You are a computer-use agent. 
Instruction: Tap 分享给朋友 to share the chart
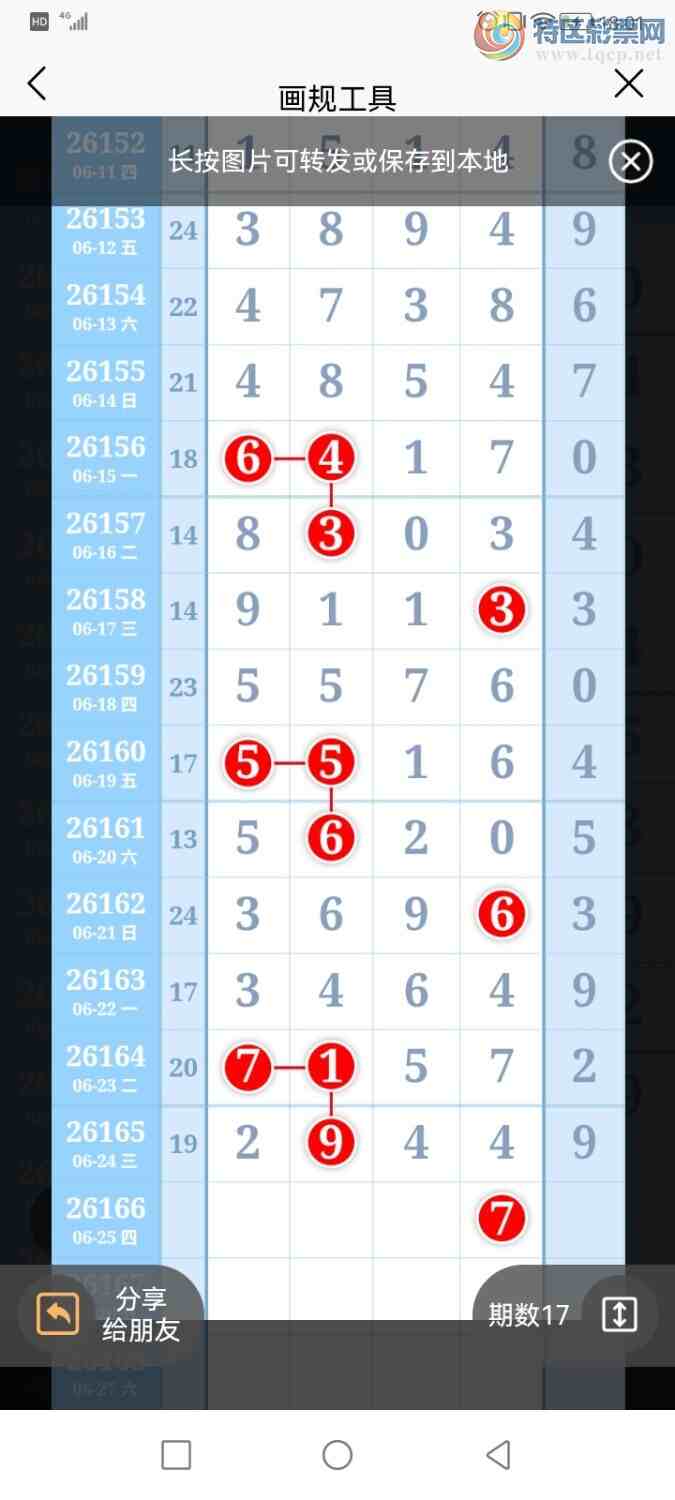click(x=110, y=1314)
